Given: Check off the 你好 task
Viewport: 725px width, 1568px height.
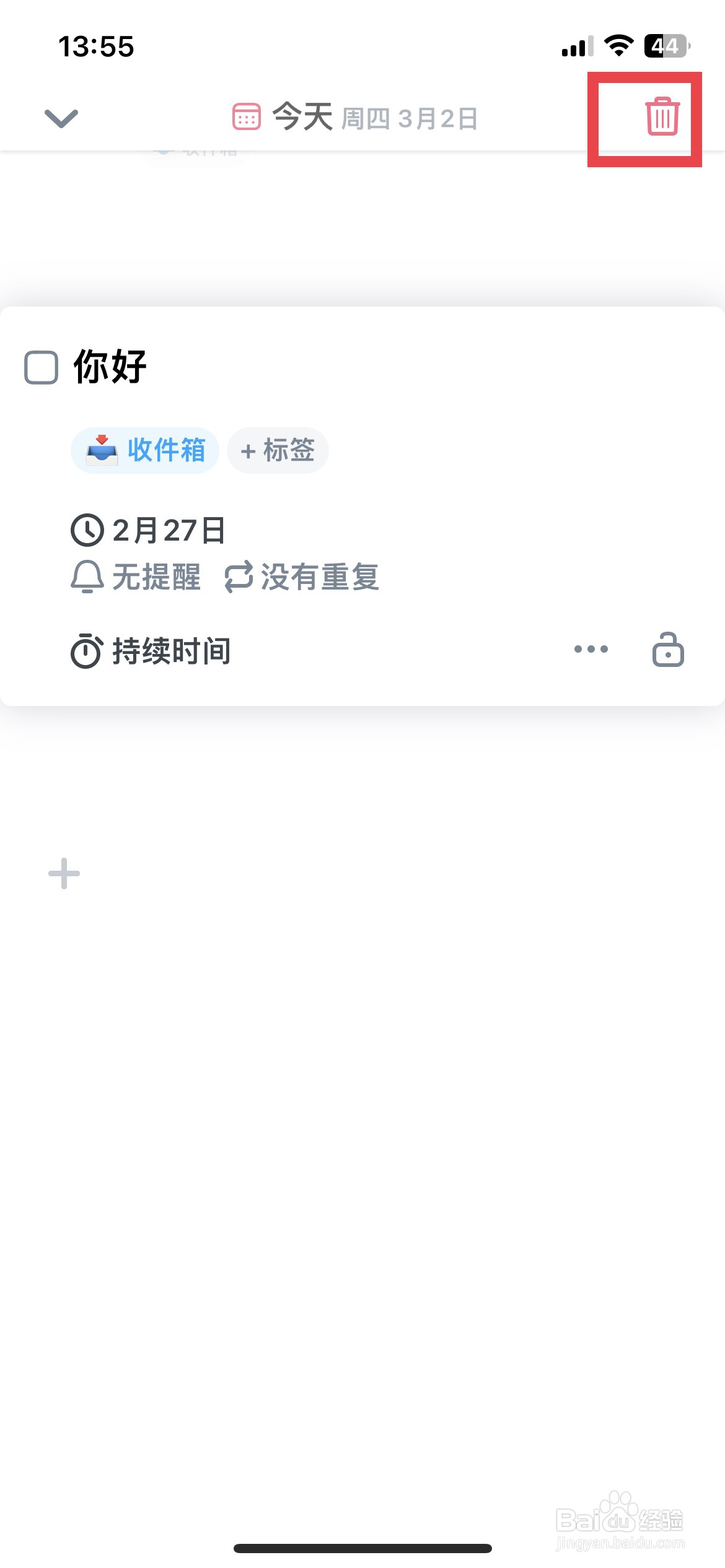Looking at the screenshot, I should [41, 368].
